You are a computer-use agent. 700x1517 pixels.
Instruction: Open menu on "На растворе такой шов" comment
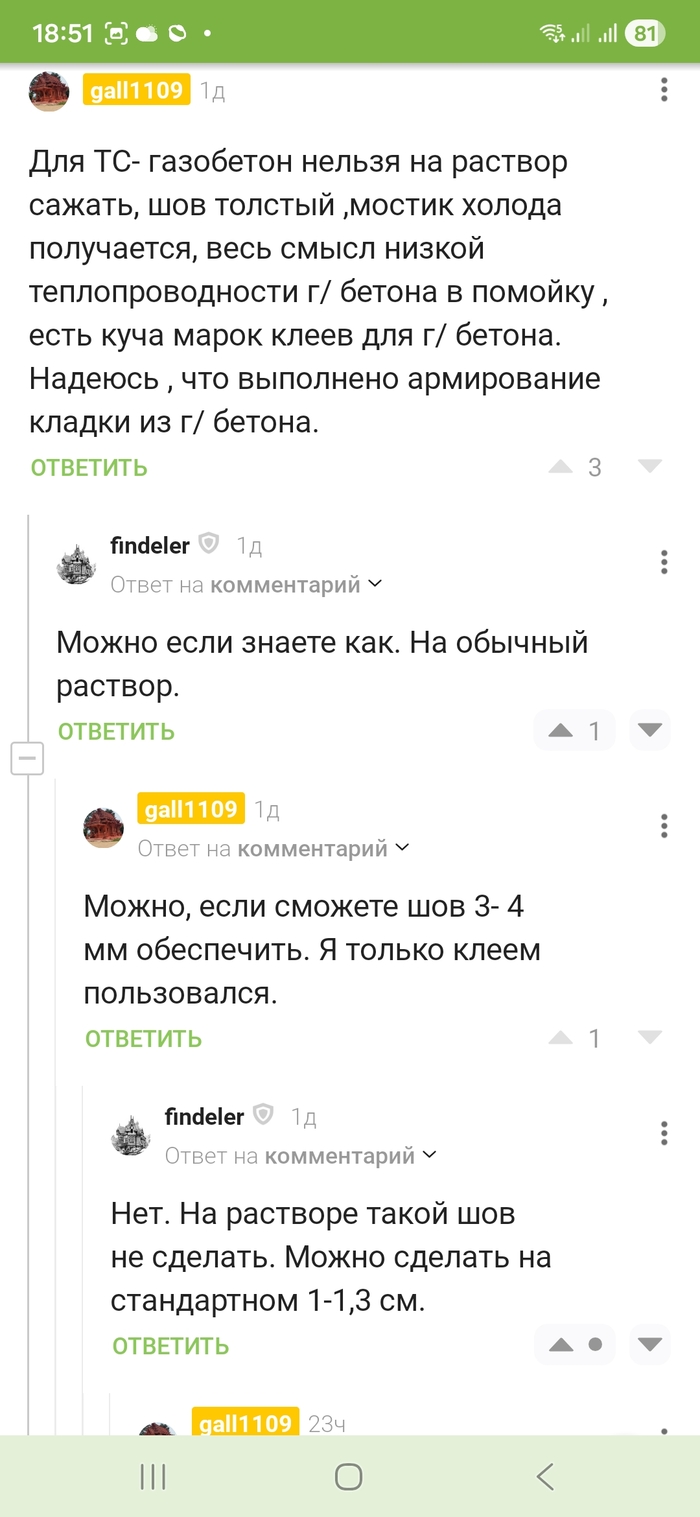tap(664, 1133)
